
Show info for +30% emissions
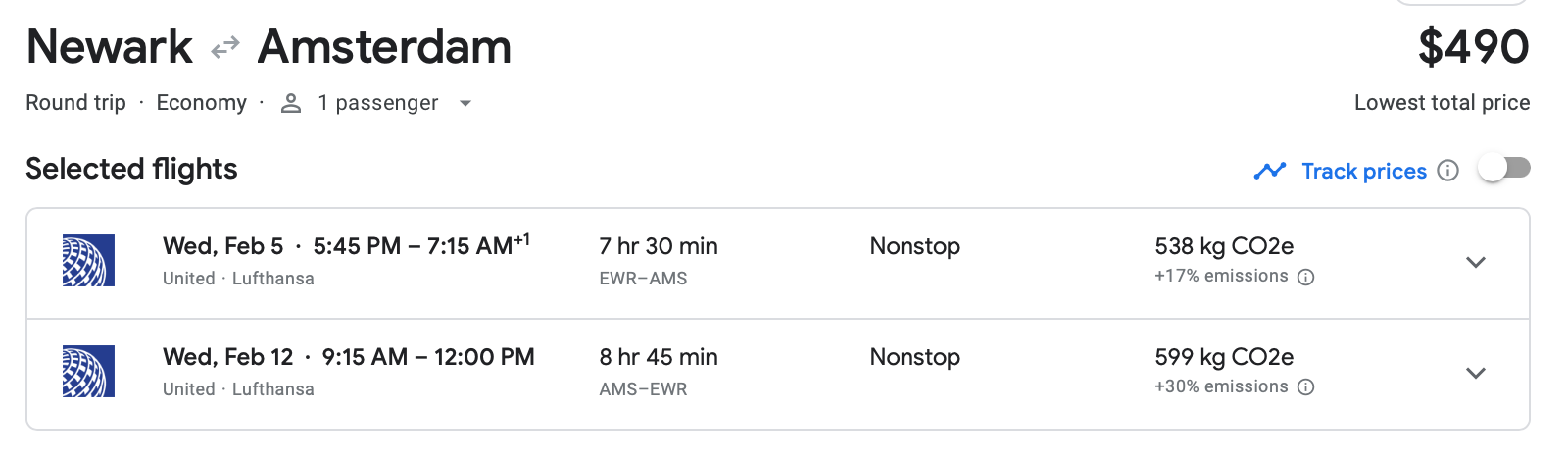pyautogui.click(x=1305, y=387)
